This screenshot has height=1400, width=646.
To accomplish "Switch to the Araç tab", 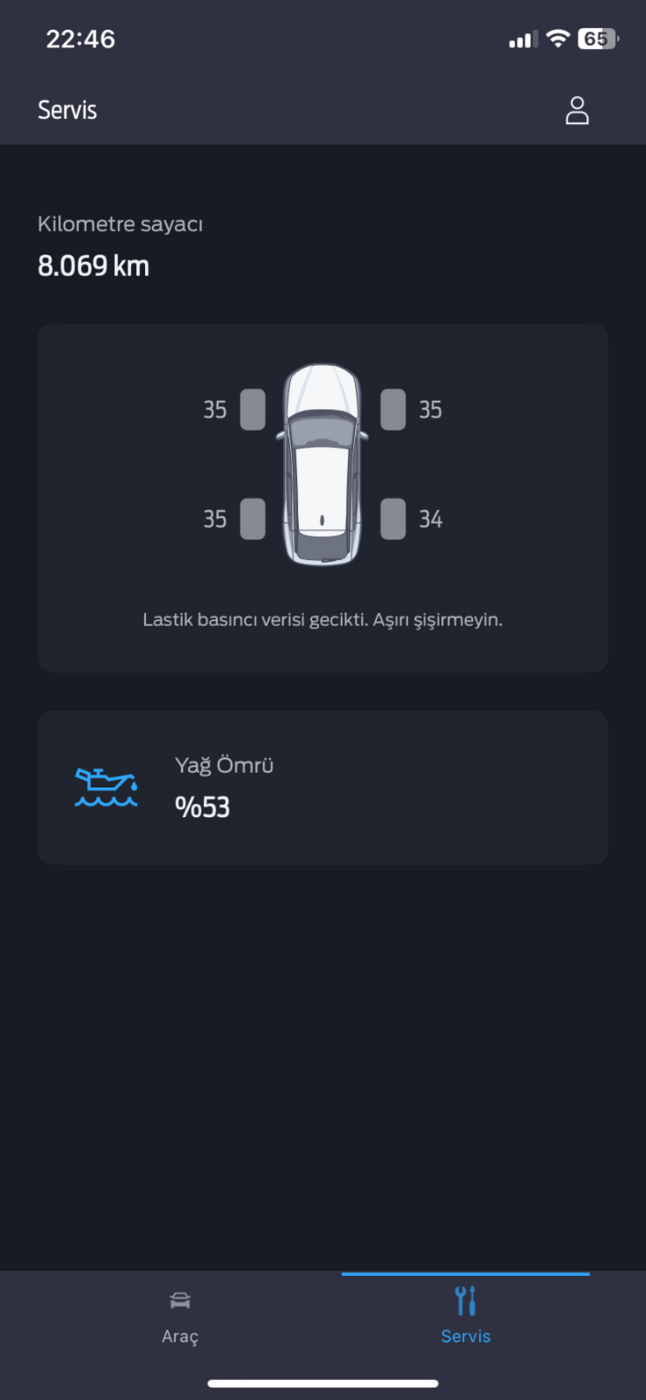I will (x=180, y=1317).
